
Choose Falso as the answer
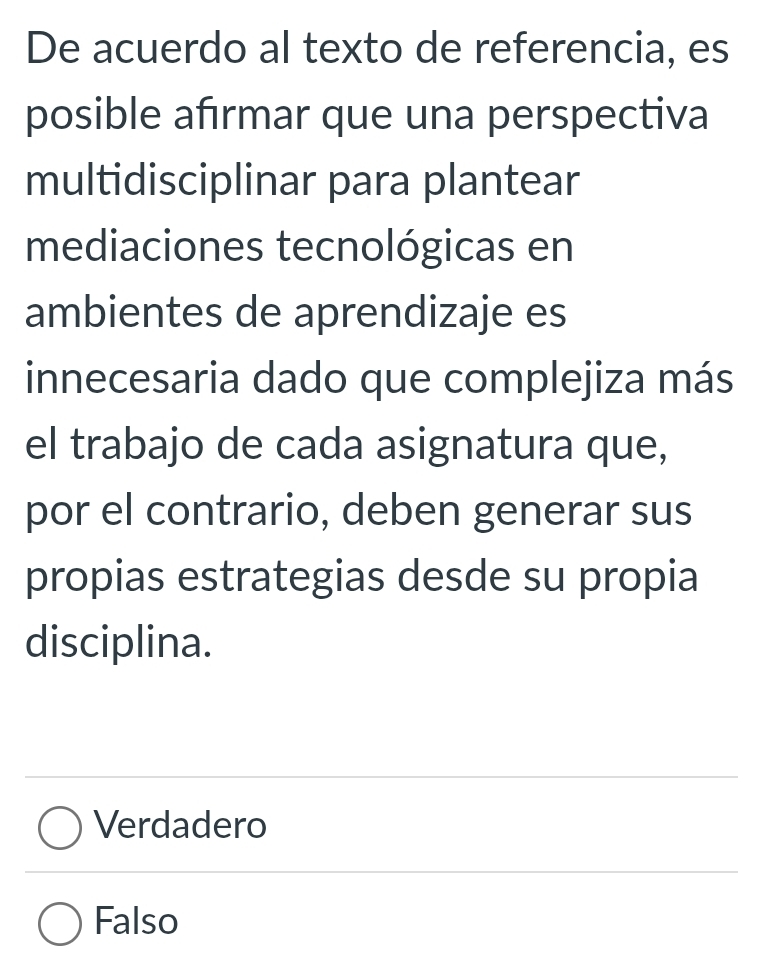click(x=61, y=923)
